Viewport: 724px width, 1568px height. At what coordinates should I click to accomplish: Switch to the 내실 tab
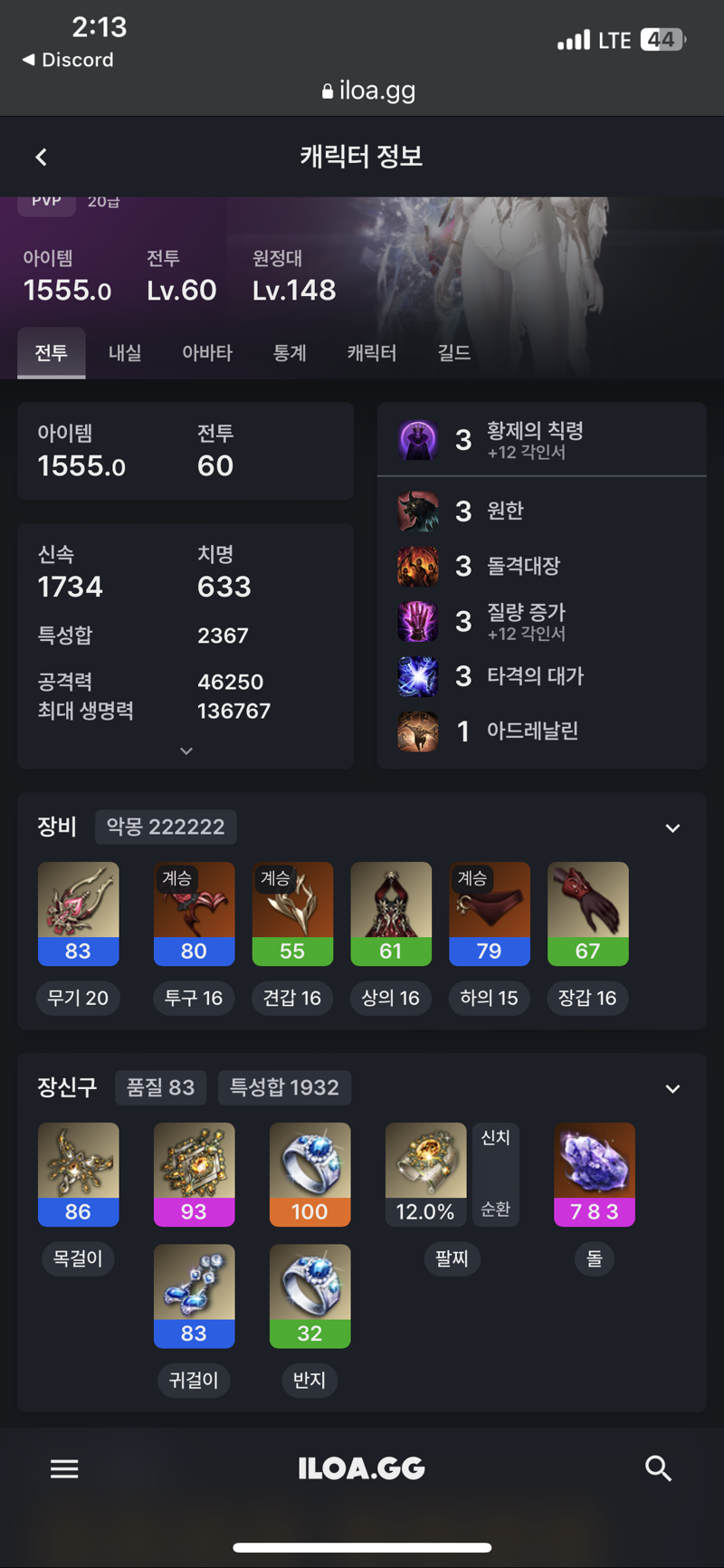(125, 353)
